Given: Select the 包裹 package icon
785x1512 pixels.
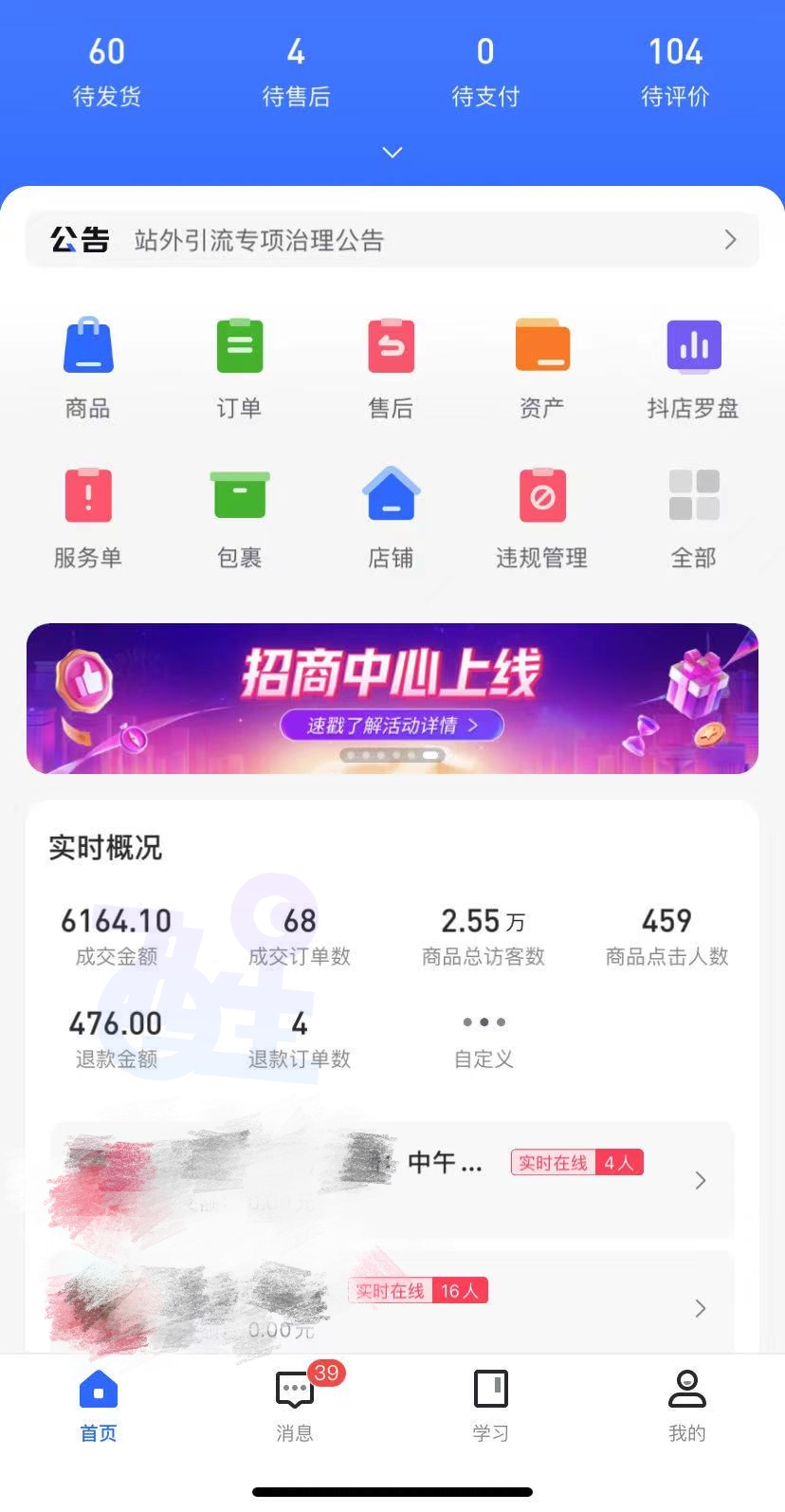Looking at the screenshot, I should (239, 515).
